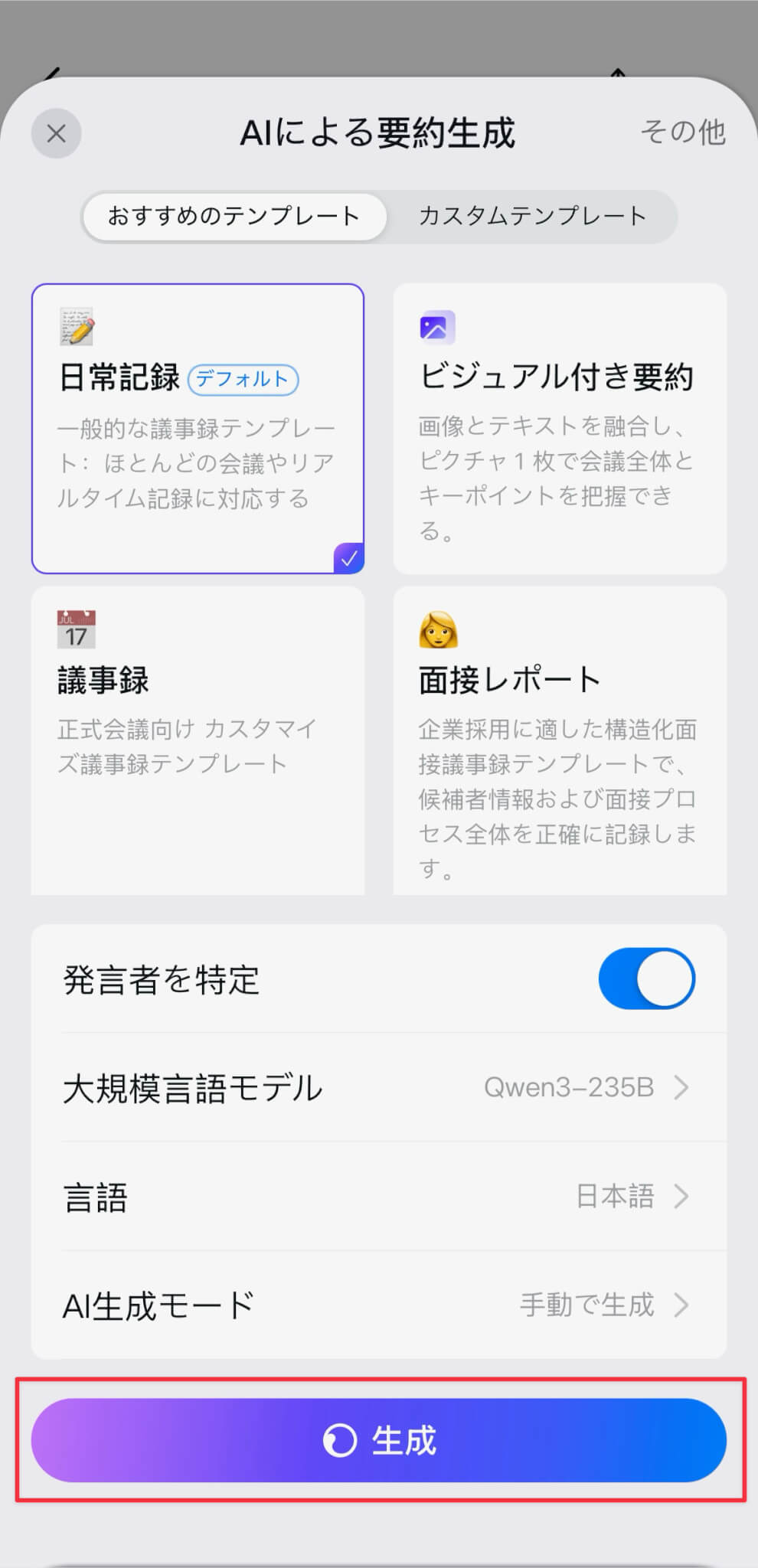This screenshot has width=758, height=1568.
Task: Switch to カスタムテンプレート tab
Action: point(532,217)
